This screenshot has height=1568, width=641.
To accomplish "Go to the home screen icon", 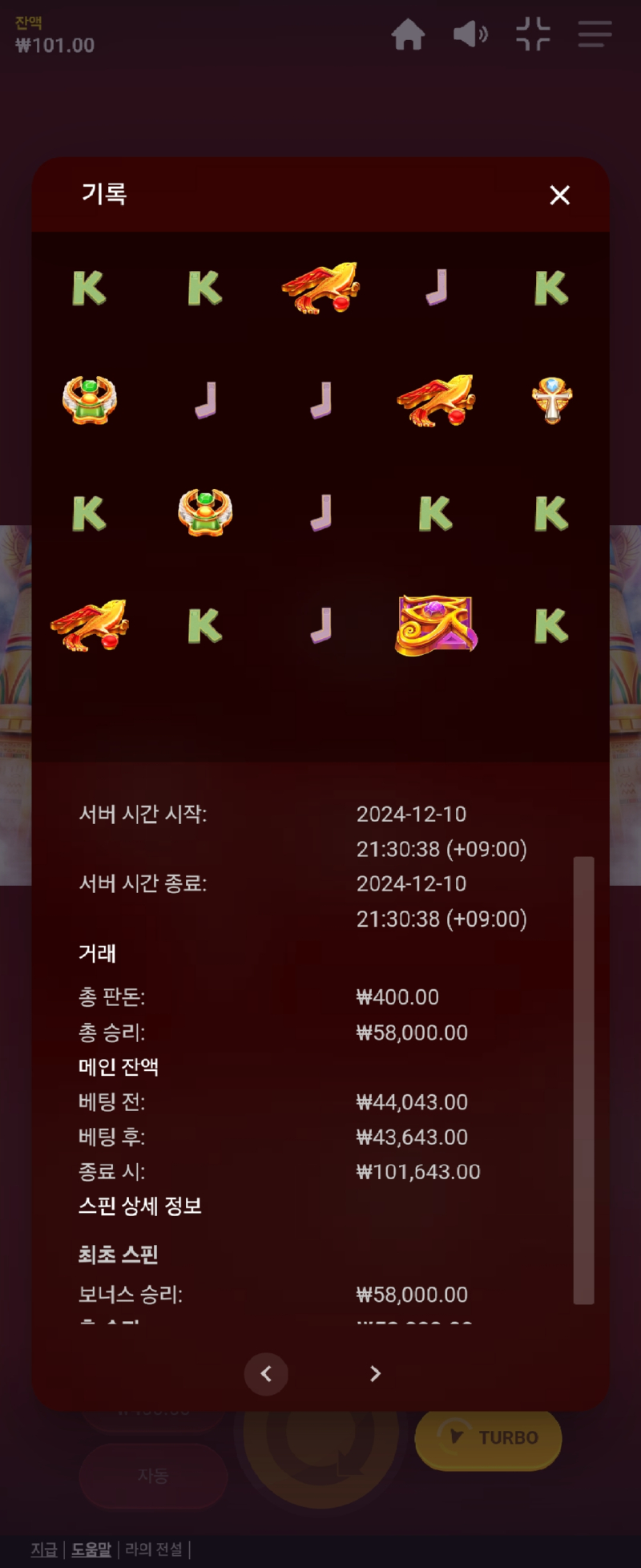I will pos(408,34).
